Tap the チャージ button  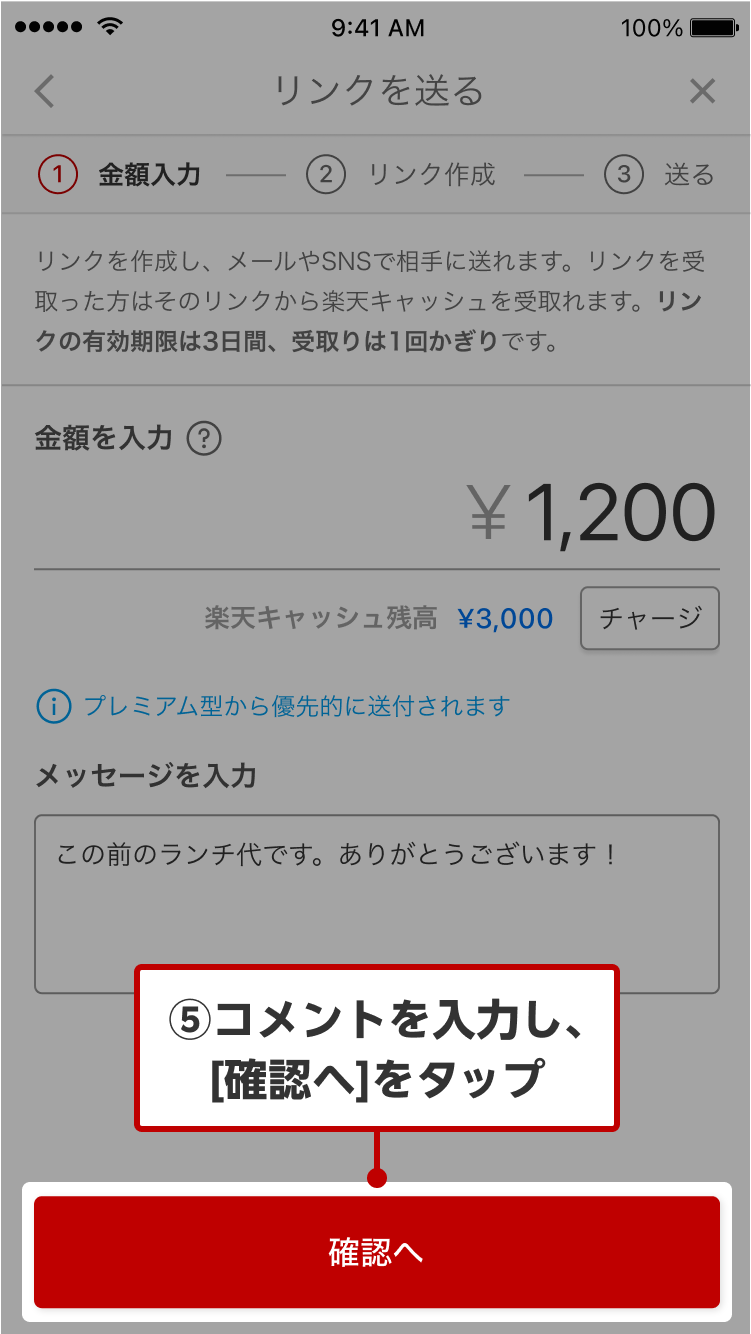click(649, 618)
